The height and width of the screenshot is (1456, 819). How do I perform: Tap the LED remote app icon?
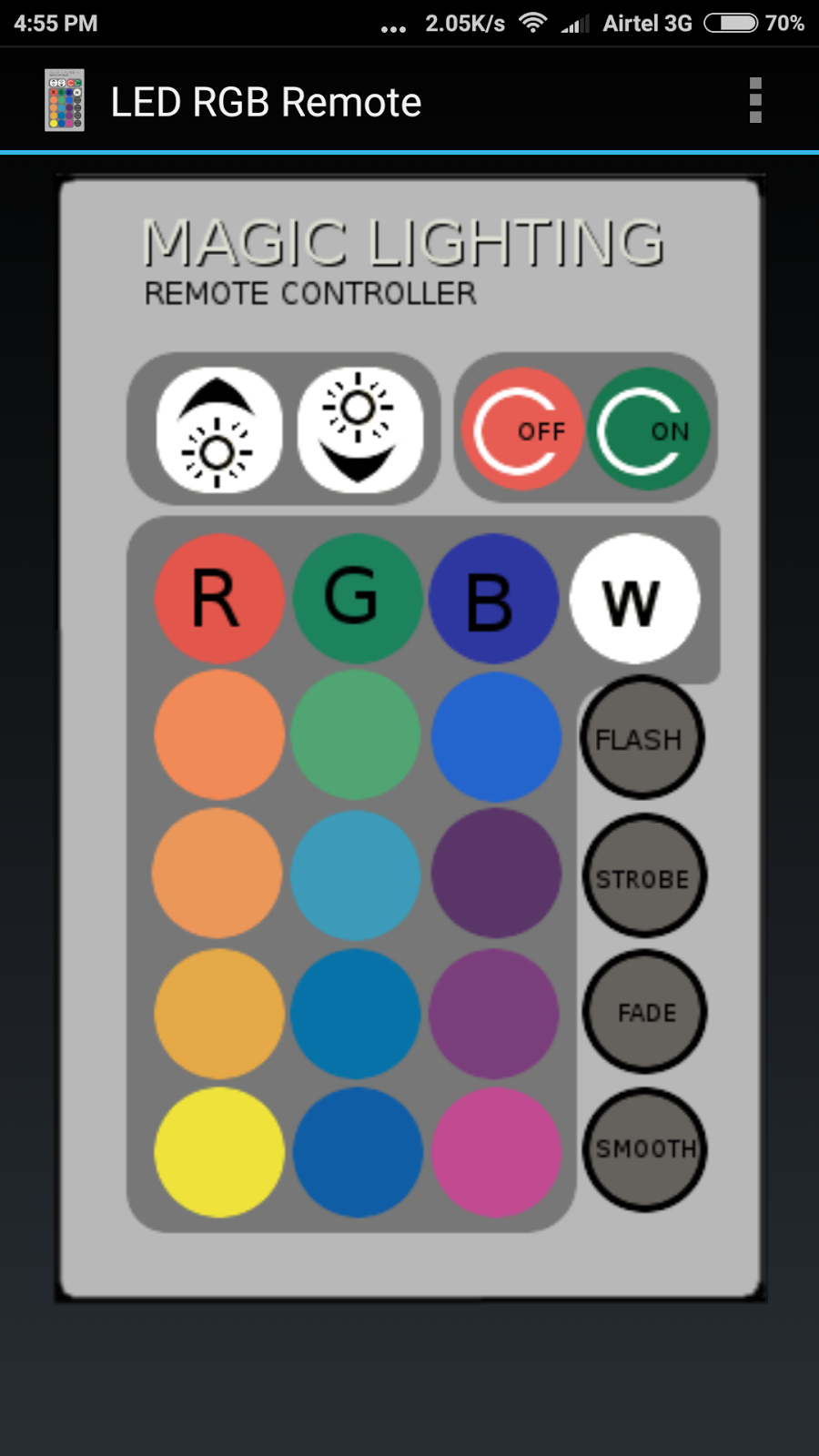click(63, 100)
